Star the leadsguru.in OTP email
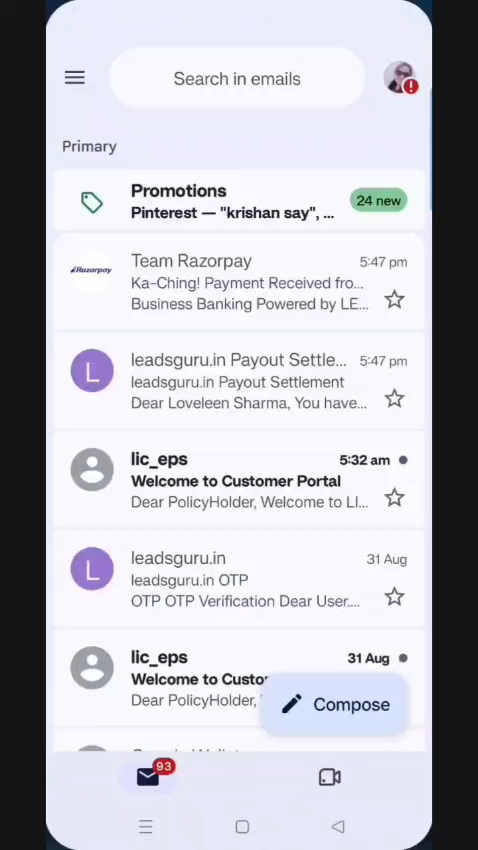 pyautogui.click(x=394, y=597)
